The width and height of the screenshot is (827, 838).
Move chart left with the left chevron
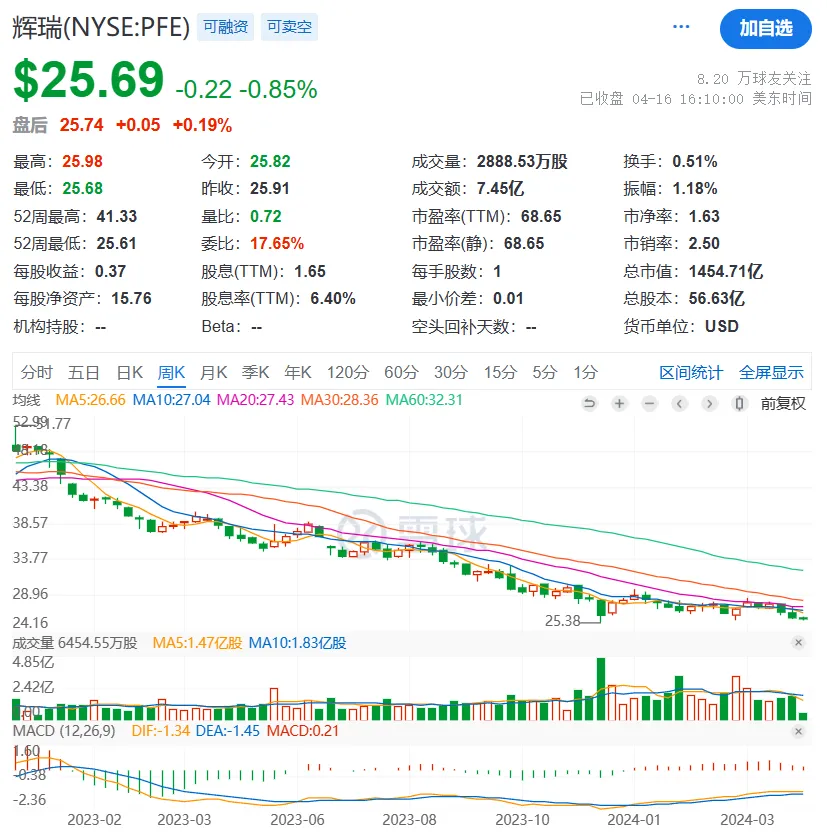coord(679,404)
